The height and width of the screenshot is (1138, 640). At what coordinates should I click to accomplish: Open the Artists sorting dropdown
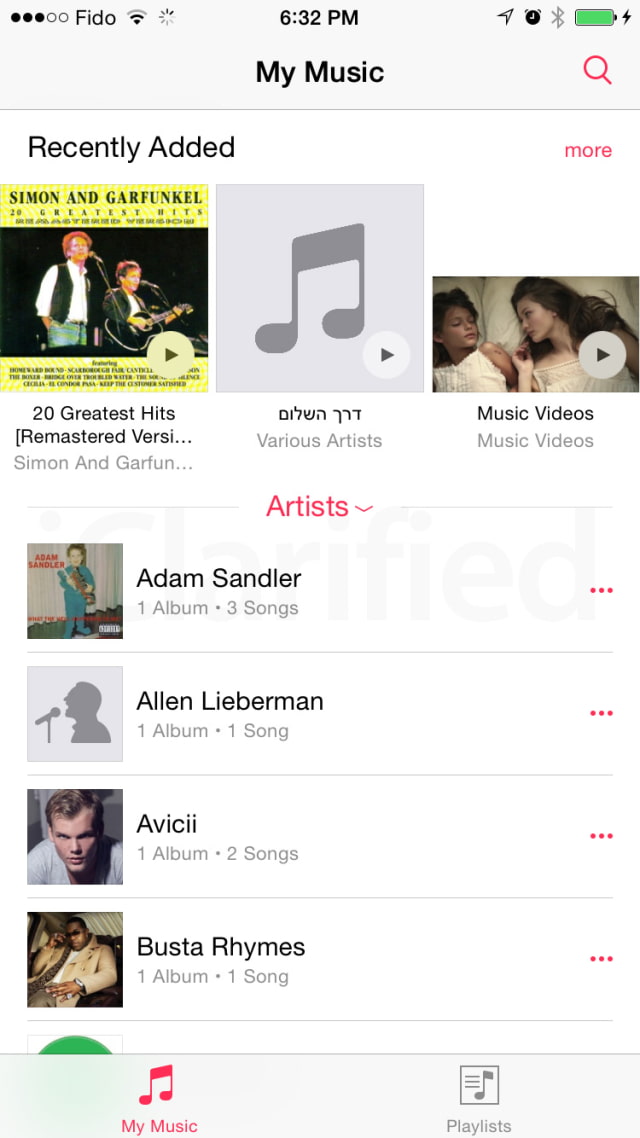coord(319,507)
